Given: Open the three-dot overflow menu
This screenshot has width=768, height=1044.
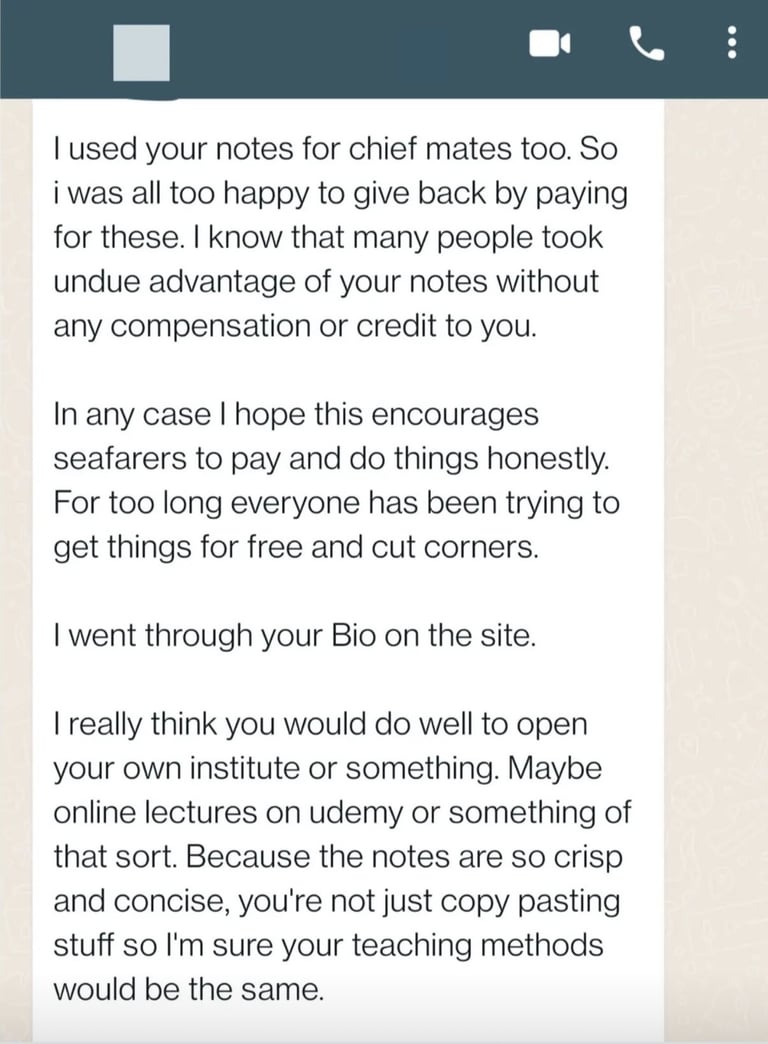Looking at the screenshot, I should pos(732,43).
